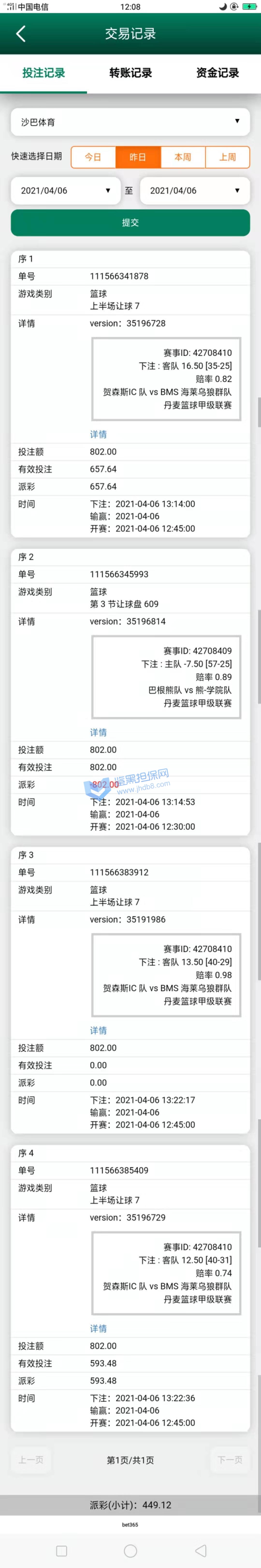Switch to the 转账记录 tab
Screen dimensions: 261x1568
coord(130,73)
